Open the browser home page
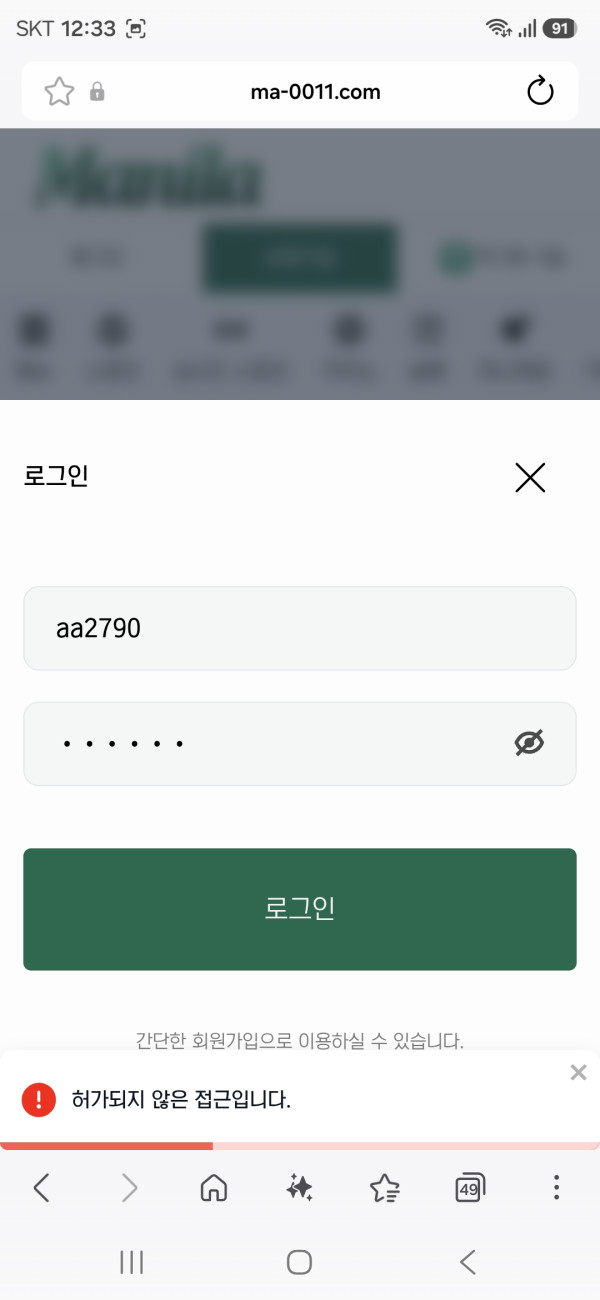 point(214,1187)
